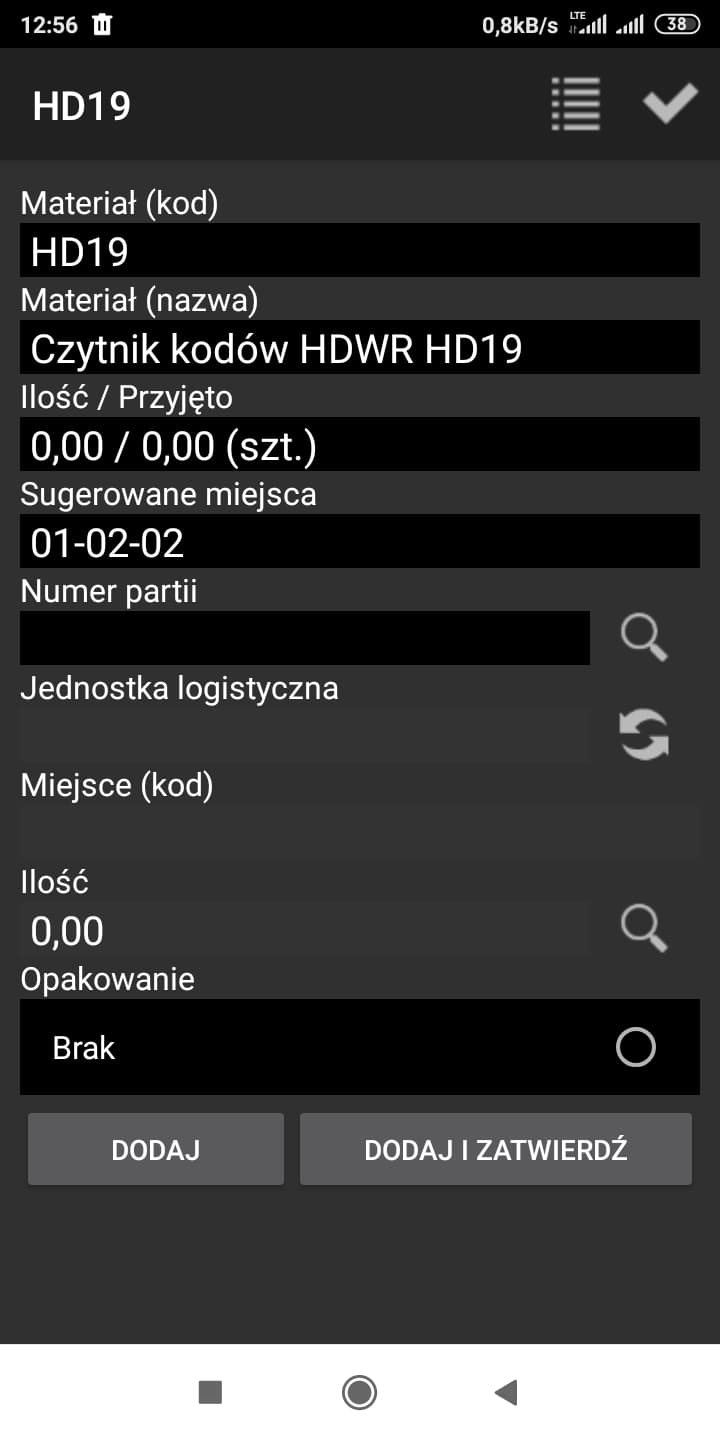Refresh the Jednostka logistyczna value
The image size is (720, 1440).
tap(643, 733)
